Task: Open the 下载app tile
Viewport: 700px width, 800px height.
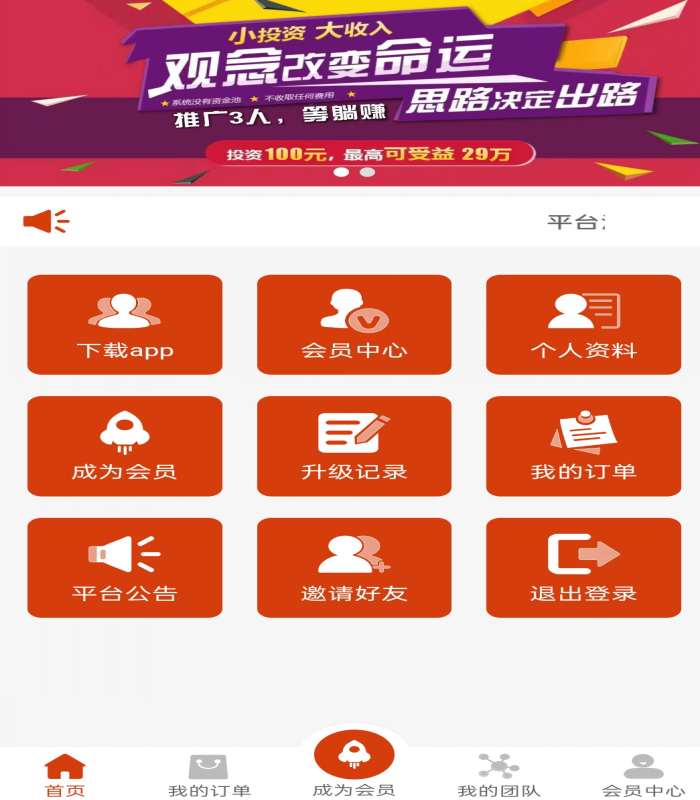Action: pyautogui.click(x=125, y=325)
